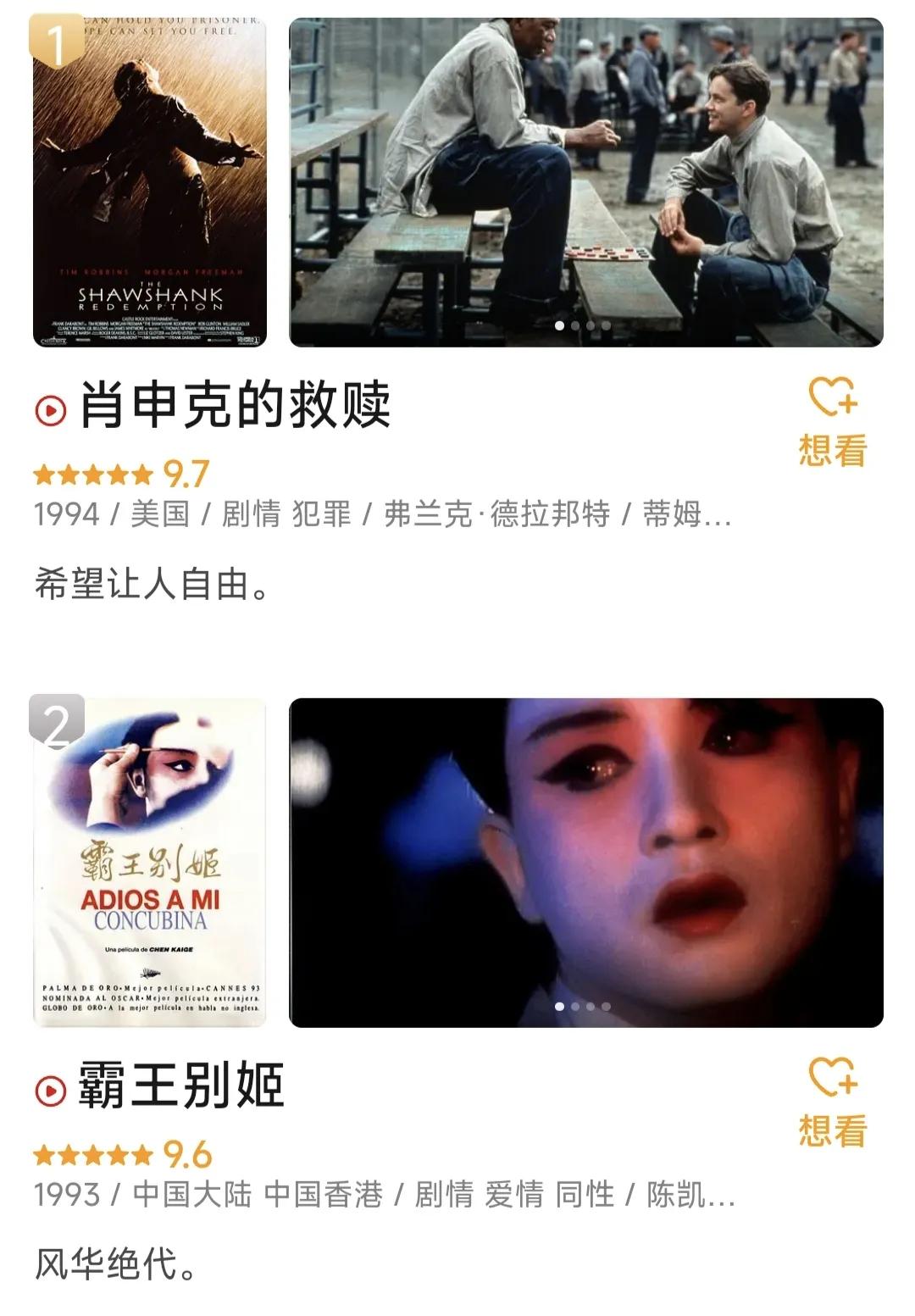
Task: Click the Shawshank Redemption poster thumbnail
Action: (x=147, y=178)
